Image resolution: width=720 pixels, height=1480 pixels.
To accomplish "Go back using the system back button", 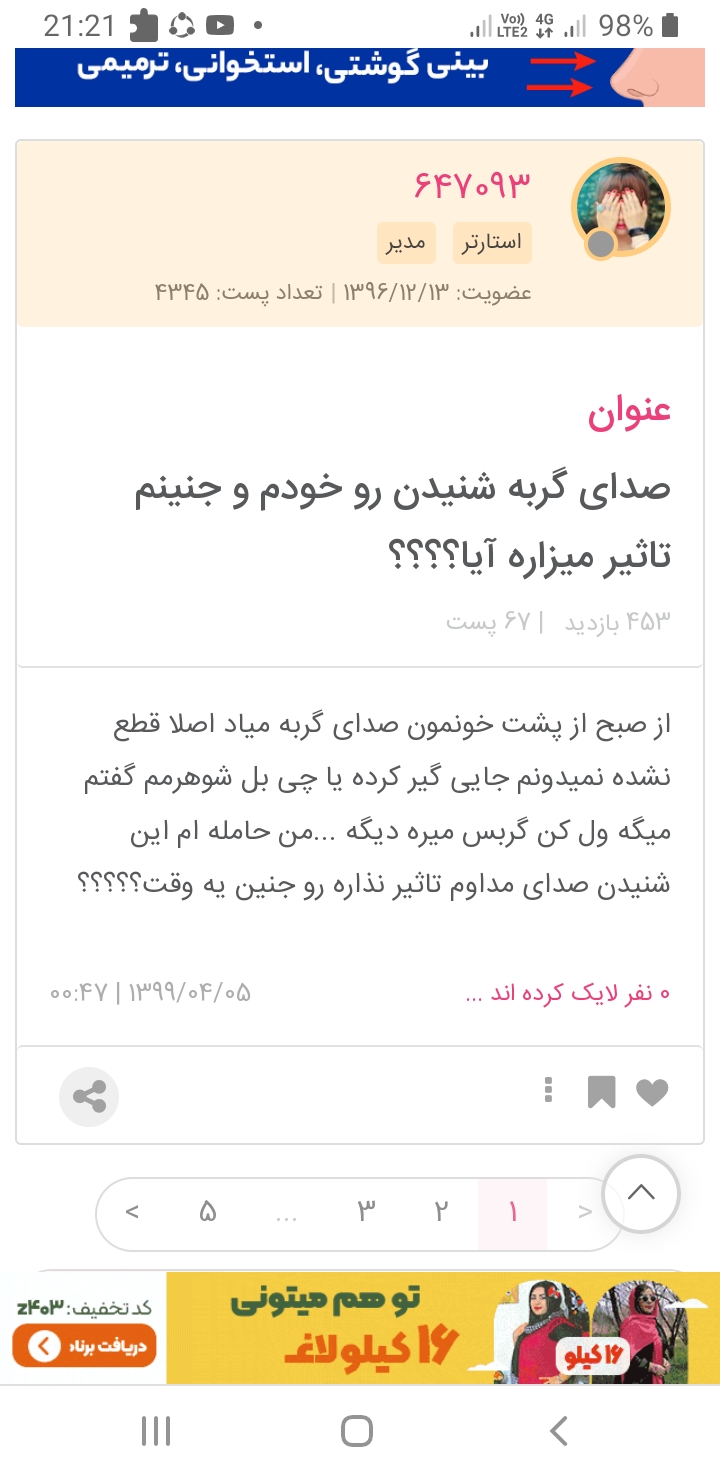I will pos(559,1431).
